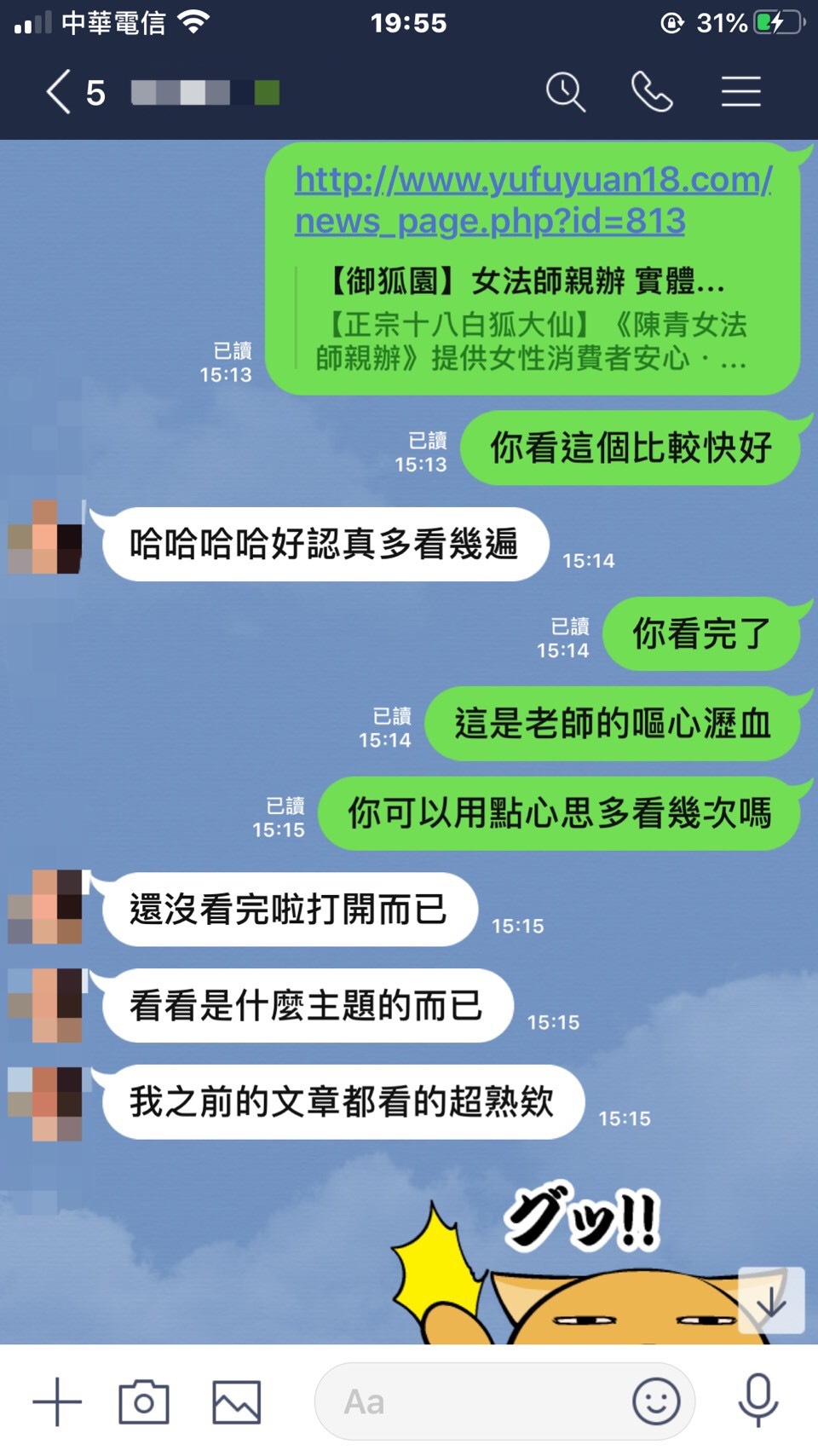Open the photo gallery picker
818x1456 pixels.
236,1401
